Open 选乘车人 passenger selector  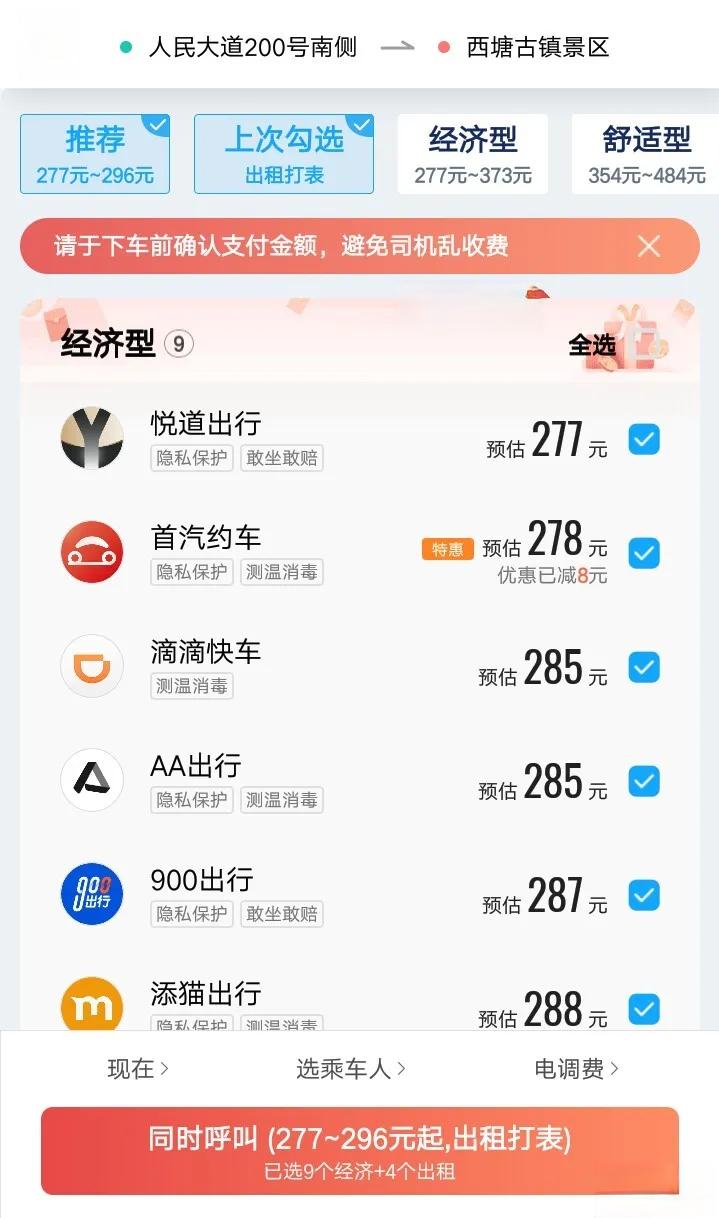point(351,1069)
